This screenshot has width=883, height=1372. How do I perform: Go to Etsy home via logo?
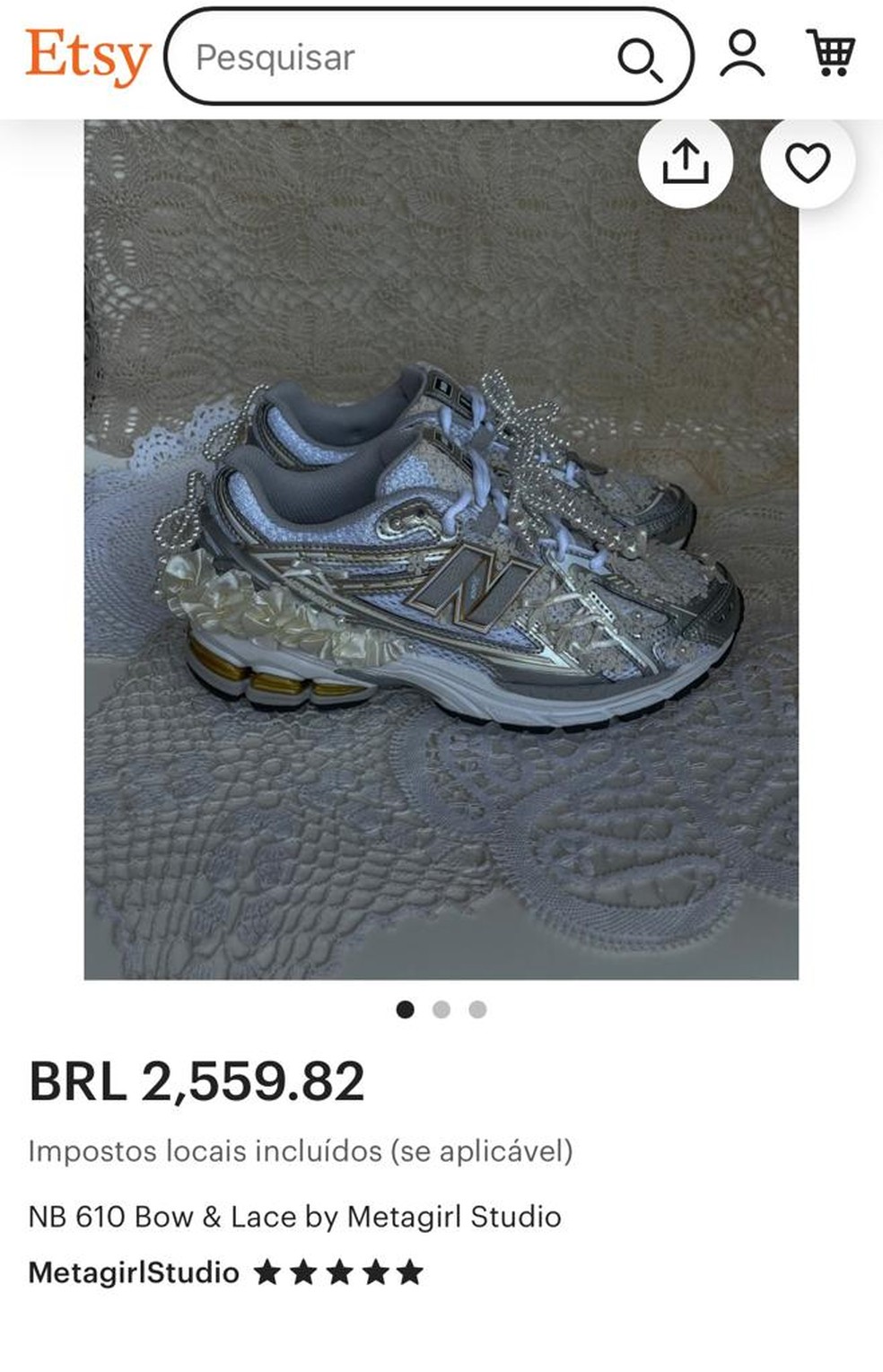pos(87,57)
